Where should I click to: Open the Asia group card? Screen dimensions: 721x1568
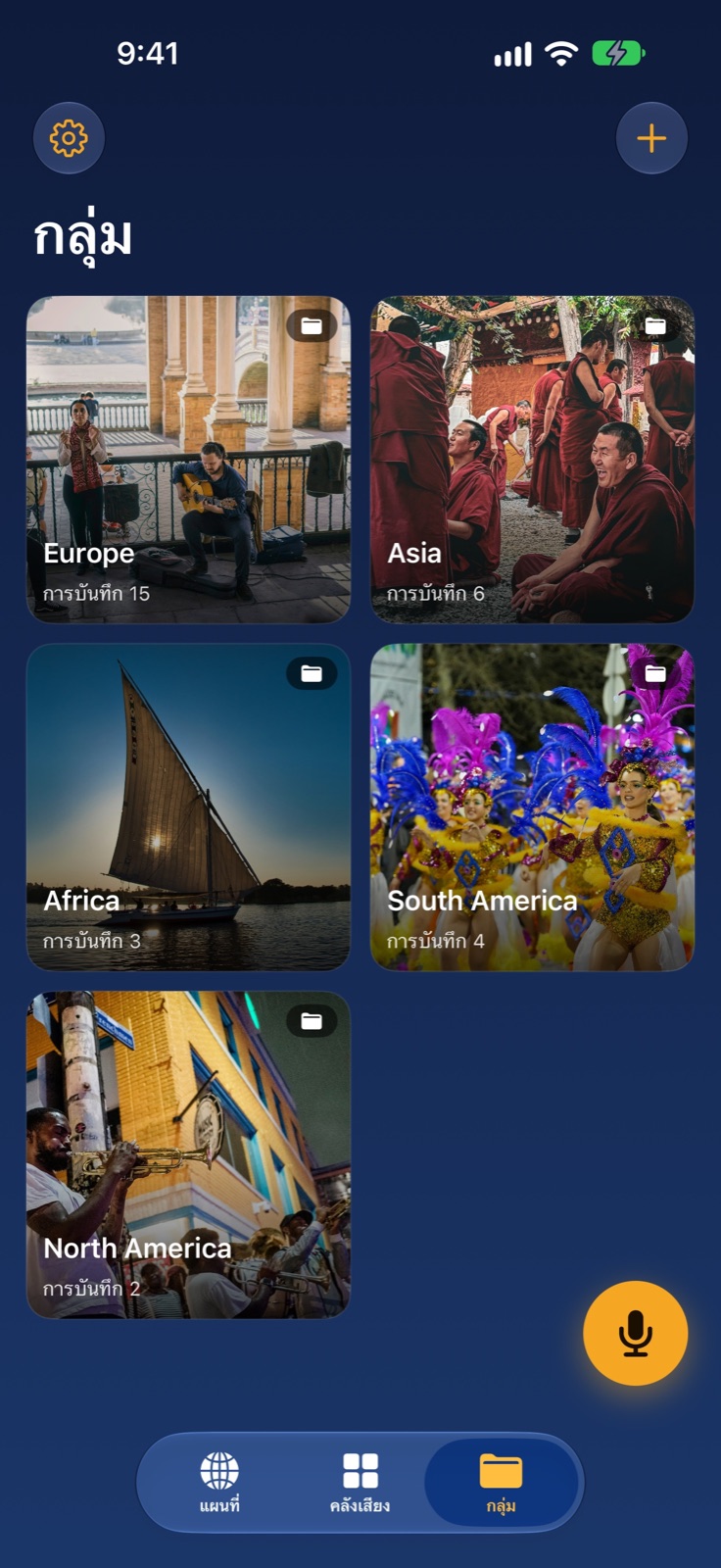532,460
